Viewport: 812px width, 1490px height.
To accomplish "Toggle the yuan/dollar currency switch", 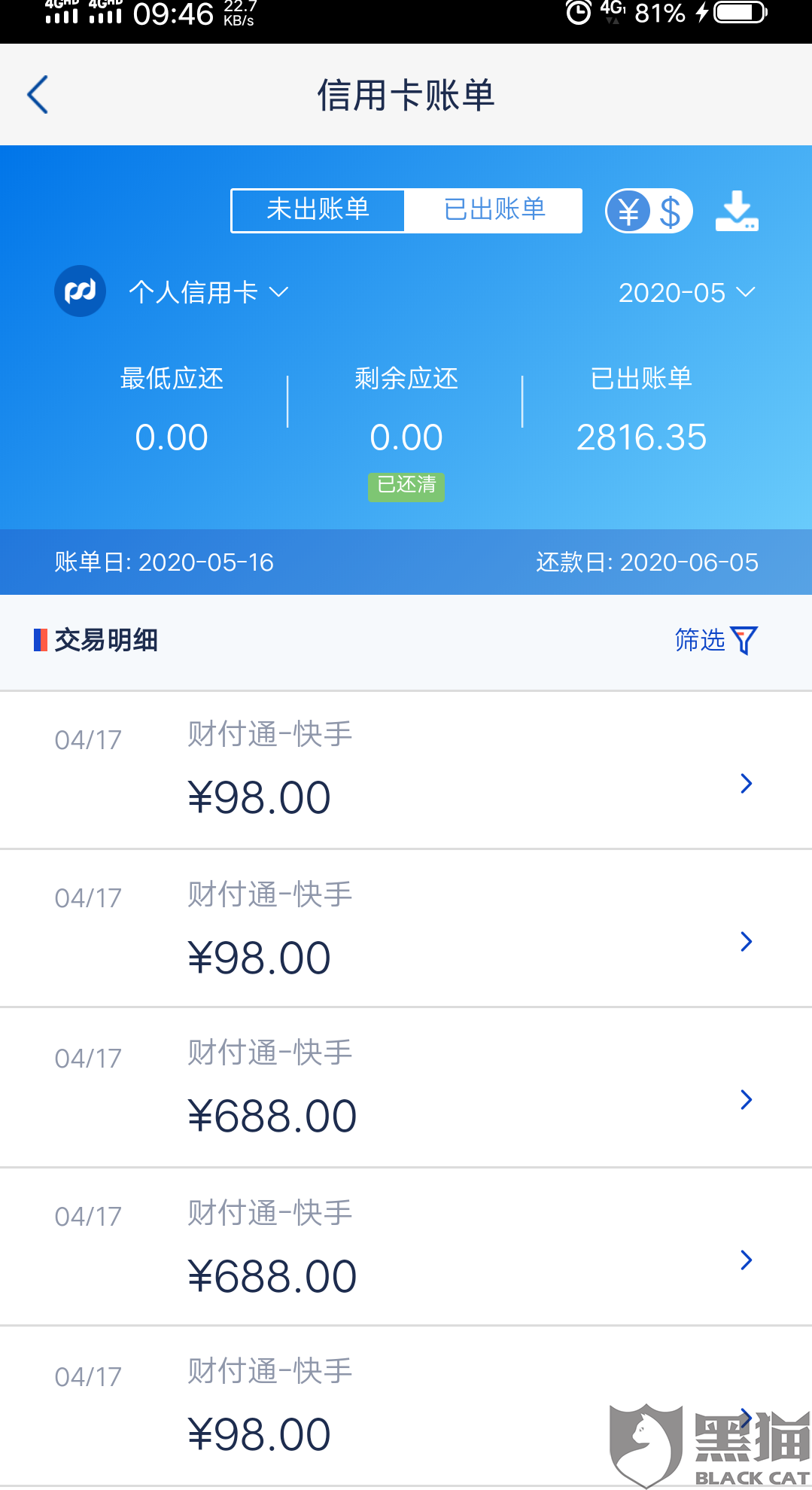I will pyautogui.click(x=649, y=211).
